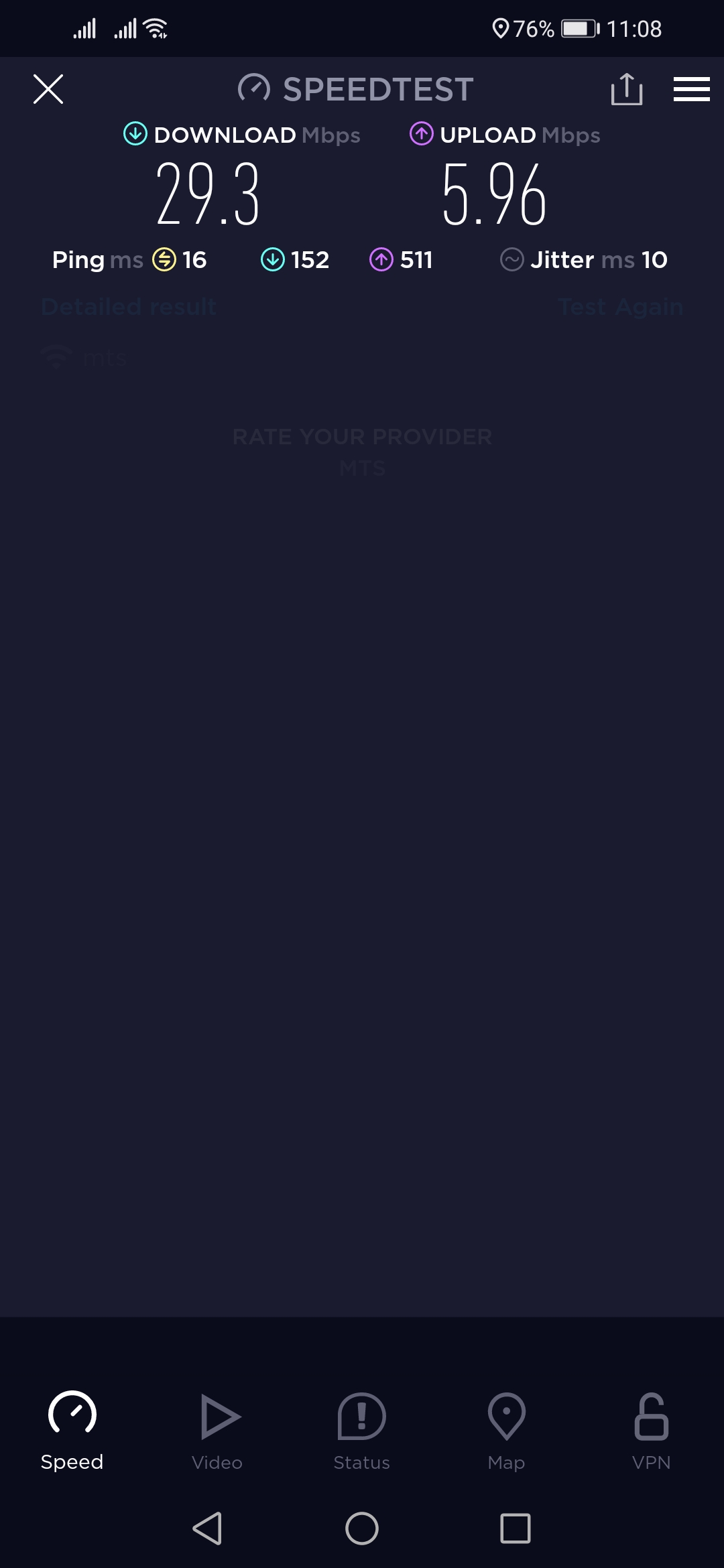The height and width of the screenshot is (1568, 724).
Task: Close the speed test result
Action: click(48, 89)
